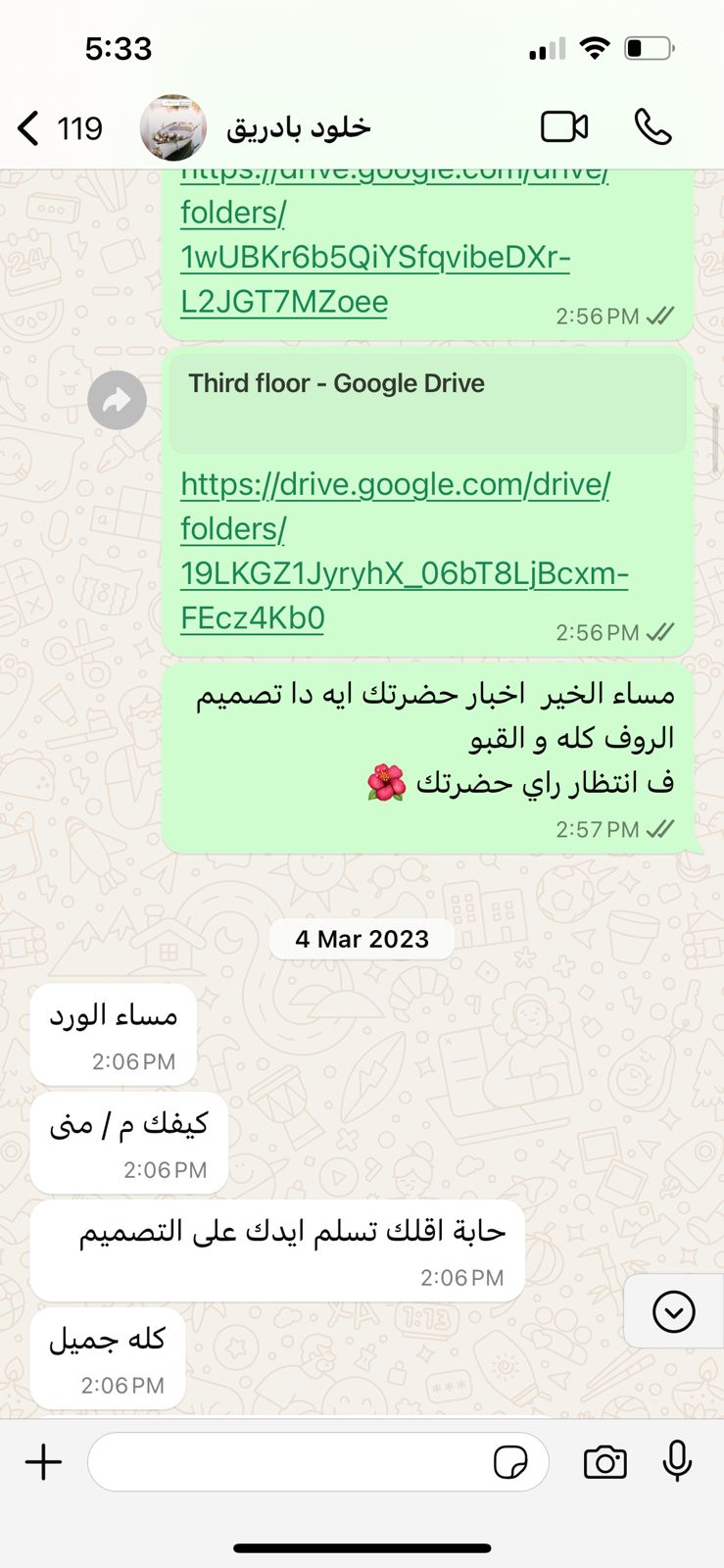
Task: Jump to the latest messages
Action: tap(674, 1311)
